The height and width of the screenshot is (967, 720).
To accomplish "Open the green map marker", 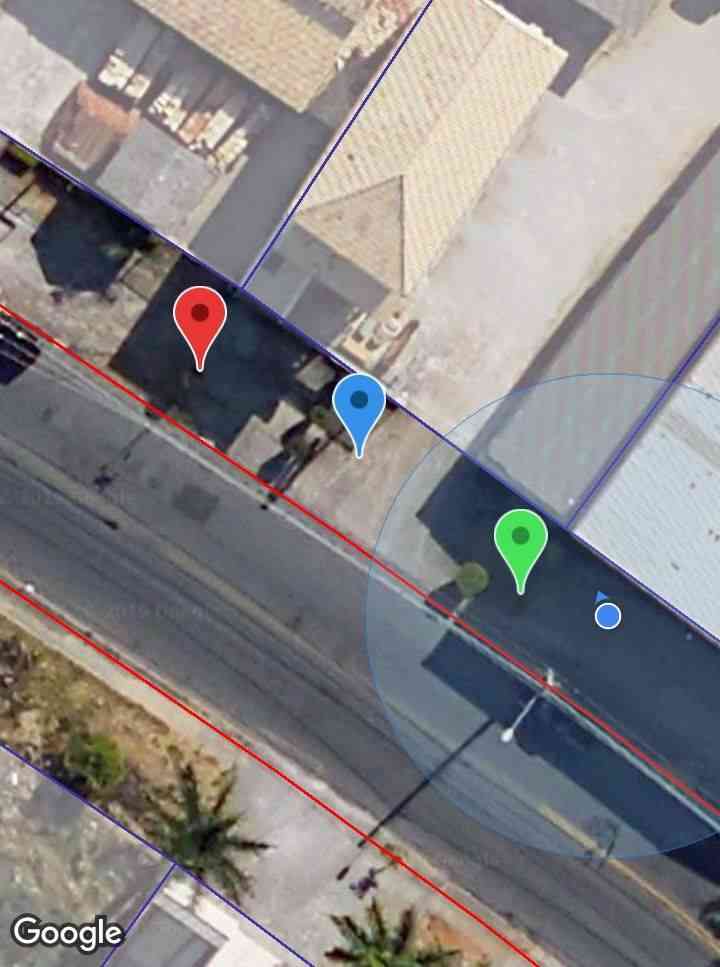I will pyautogui.click(x=520, y=542).
